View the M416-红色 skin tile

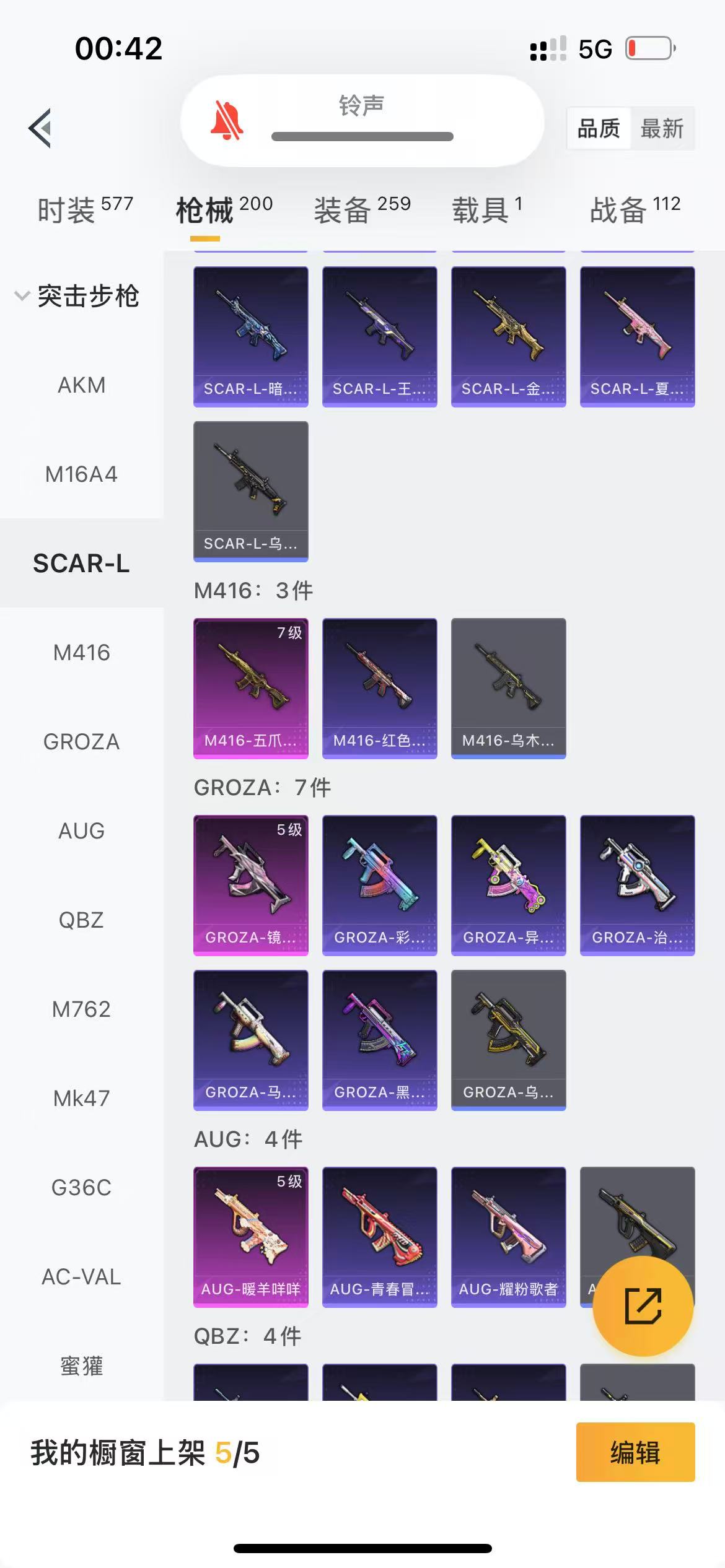[379, 688]
